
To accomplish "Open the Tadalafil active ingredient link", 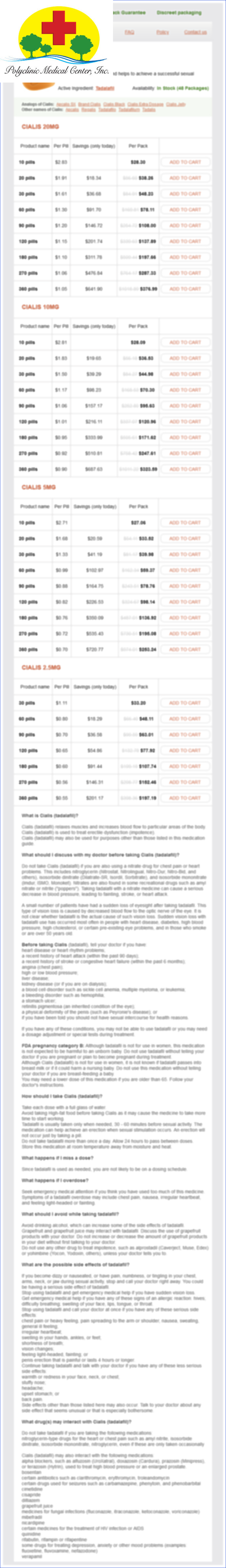I will [104, 88].
